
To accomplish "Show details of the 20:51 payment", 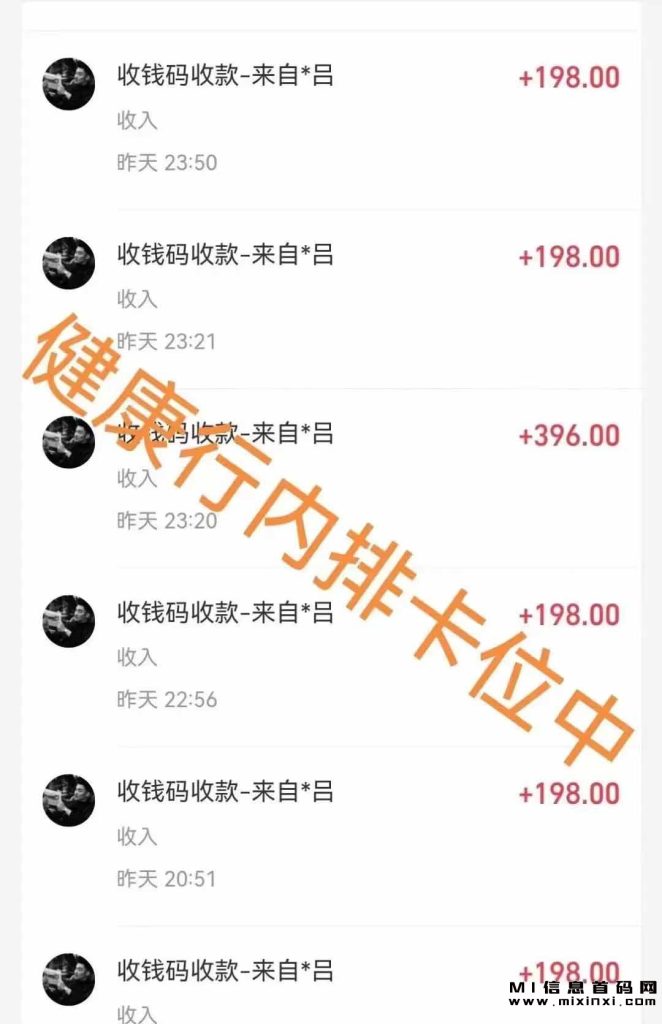I will (x=330, y=835).
